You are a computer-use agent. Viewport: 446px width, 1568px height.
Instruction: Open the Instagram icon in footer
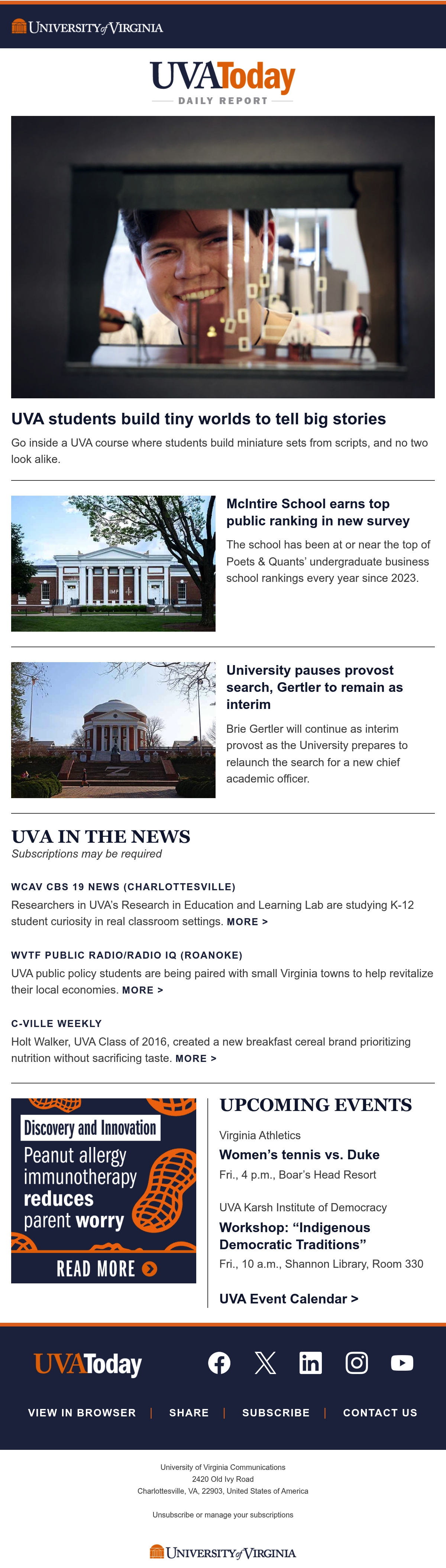tap(356, 1362)
